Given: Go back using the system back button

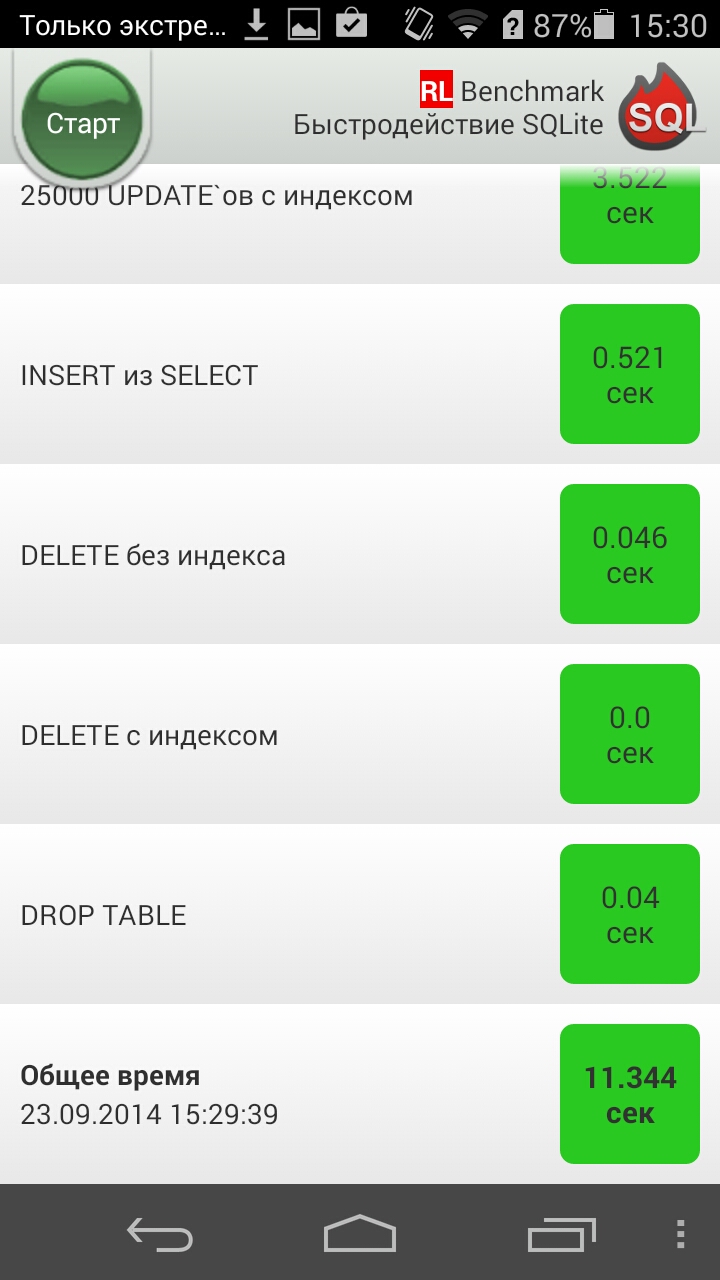Looking at the screenshot, I should click(160, 1234).
